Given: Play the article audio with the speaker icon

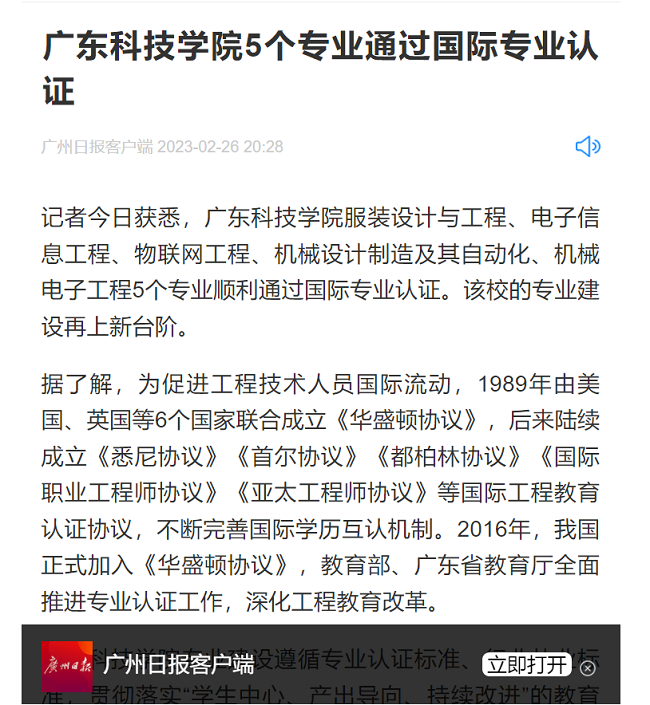Looking at the screenshot, I should pos(587,147).
